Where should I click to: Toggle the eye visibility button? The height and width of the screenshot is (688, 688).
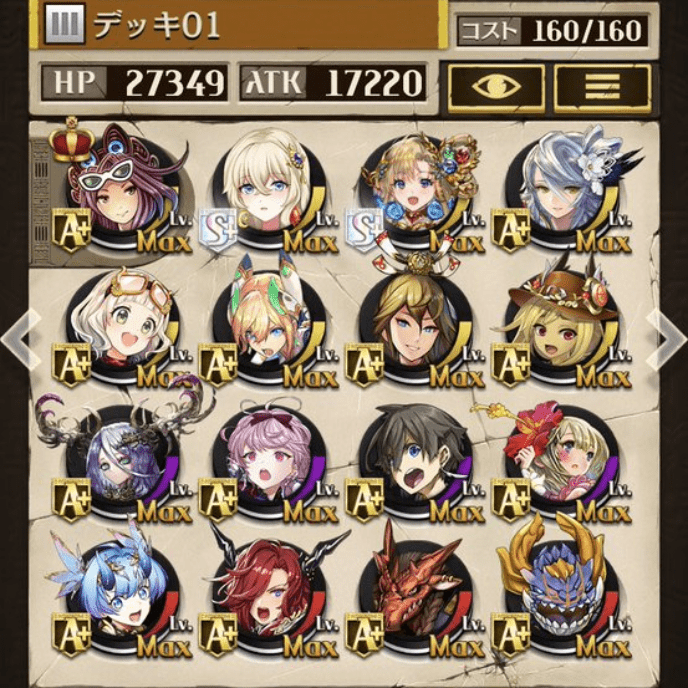coord(495,89)
